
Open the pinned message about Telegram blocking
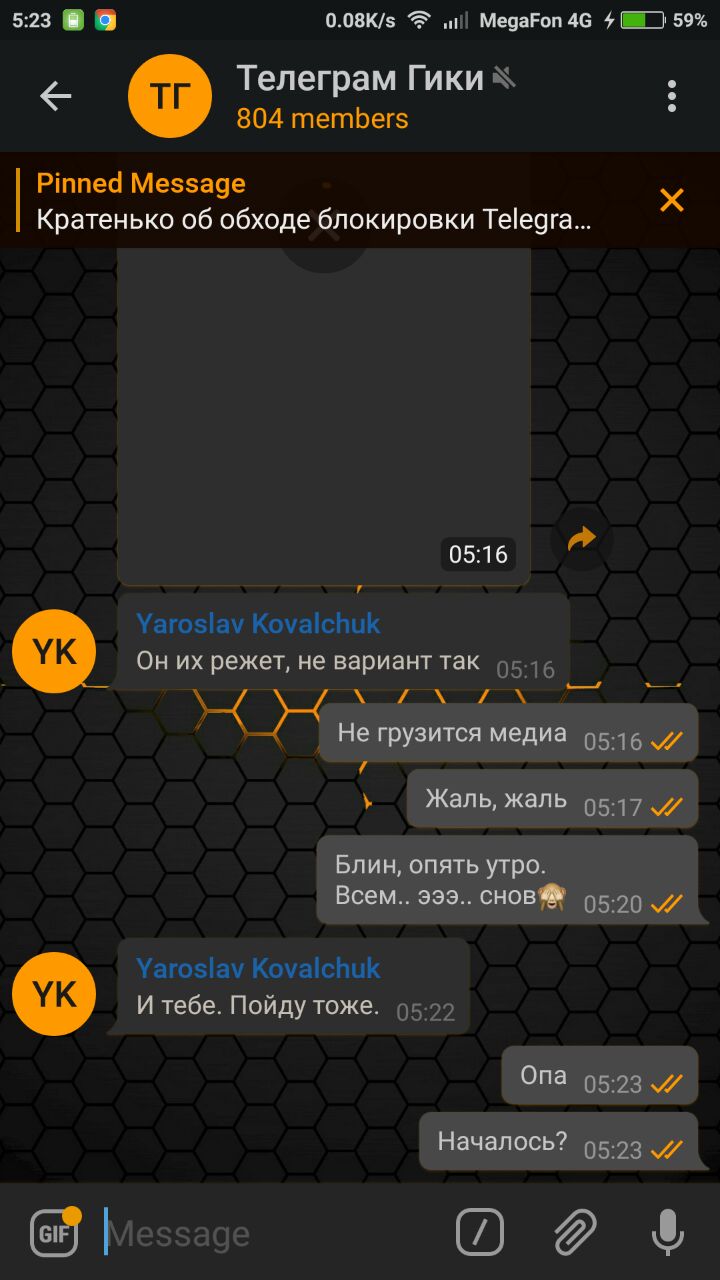[314, 201]
